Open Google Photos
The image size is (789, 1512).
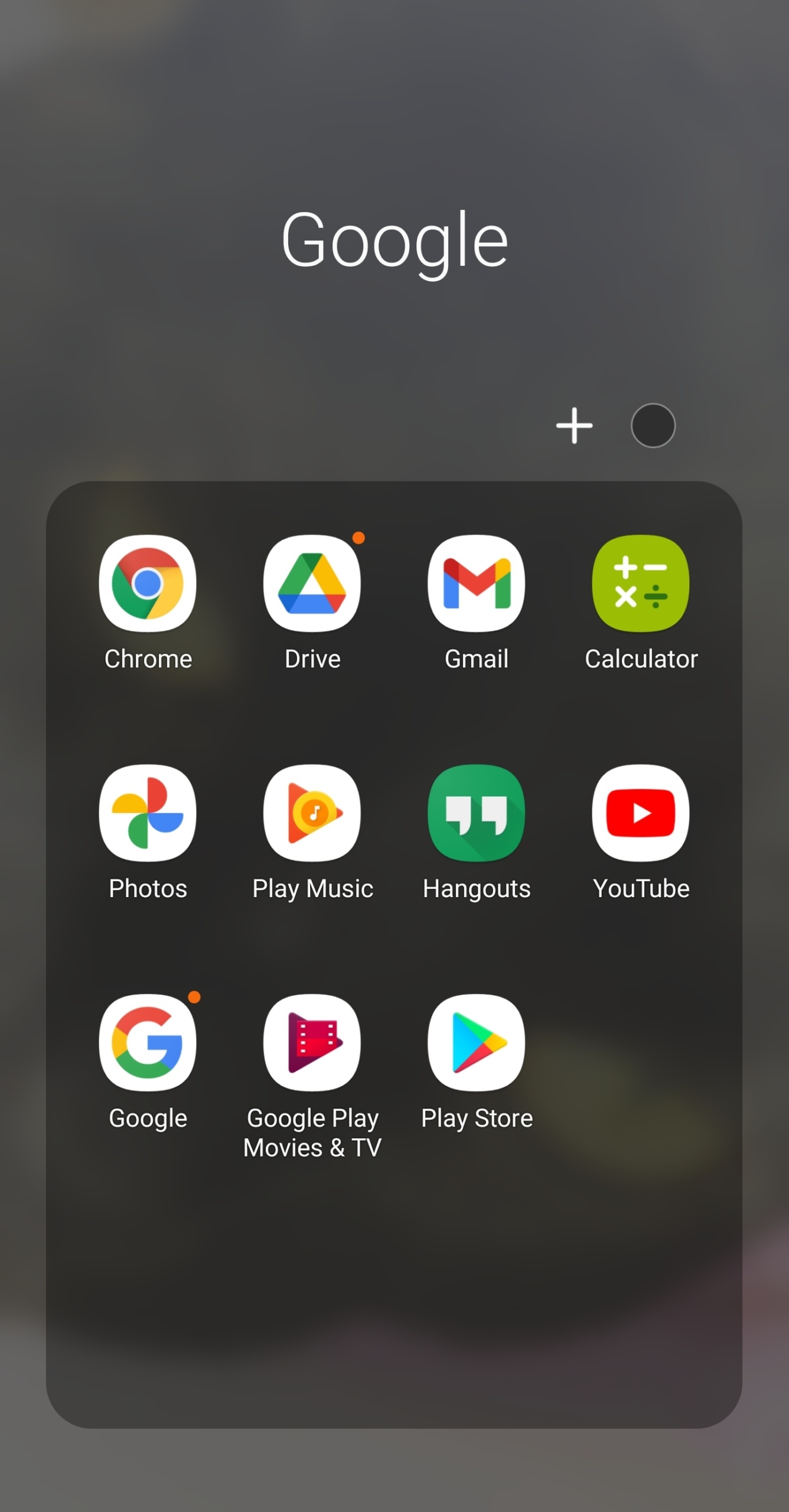[x=148, y=813]
